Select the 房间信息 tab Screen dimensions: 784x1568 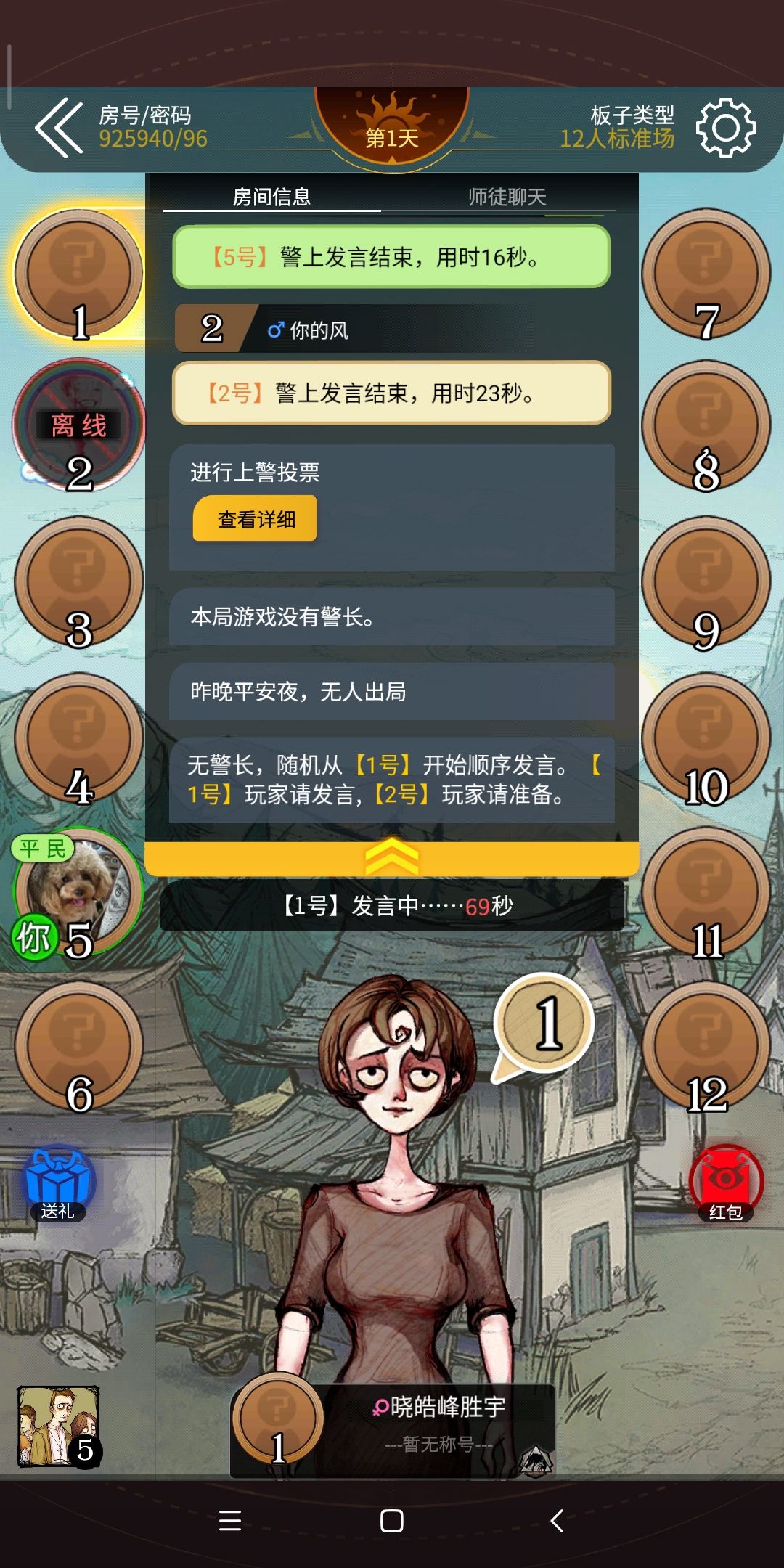(x=271, y=197)
